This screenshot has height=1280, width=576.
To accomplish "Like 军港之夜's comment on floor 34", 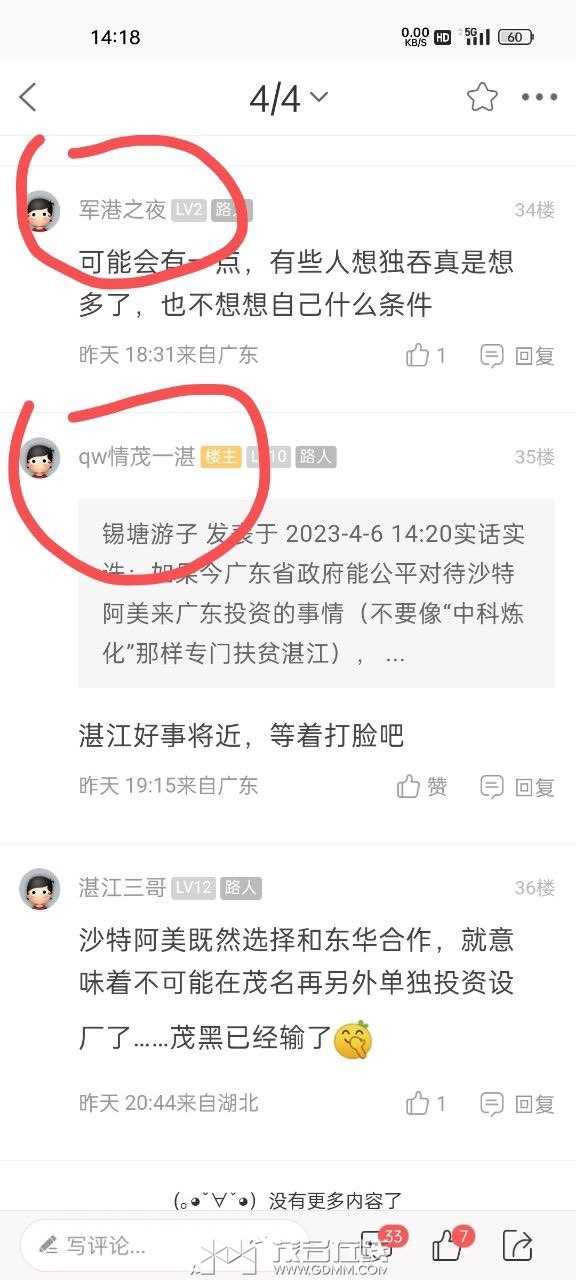I will pos(426,355).
